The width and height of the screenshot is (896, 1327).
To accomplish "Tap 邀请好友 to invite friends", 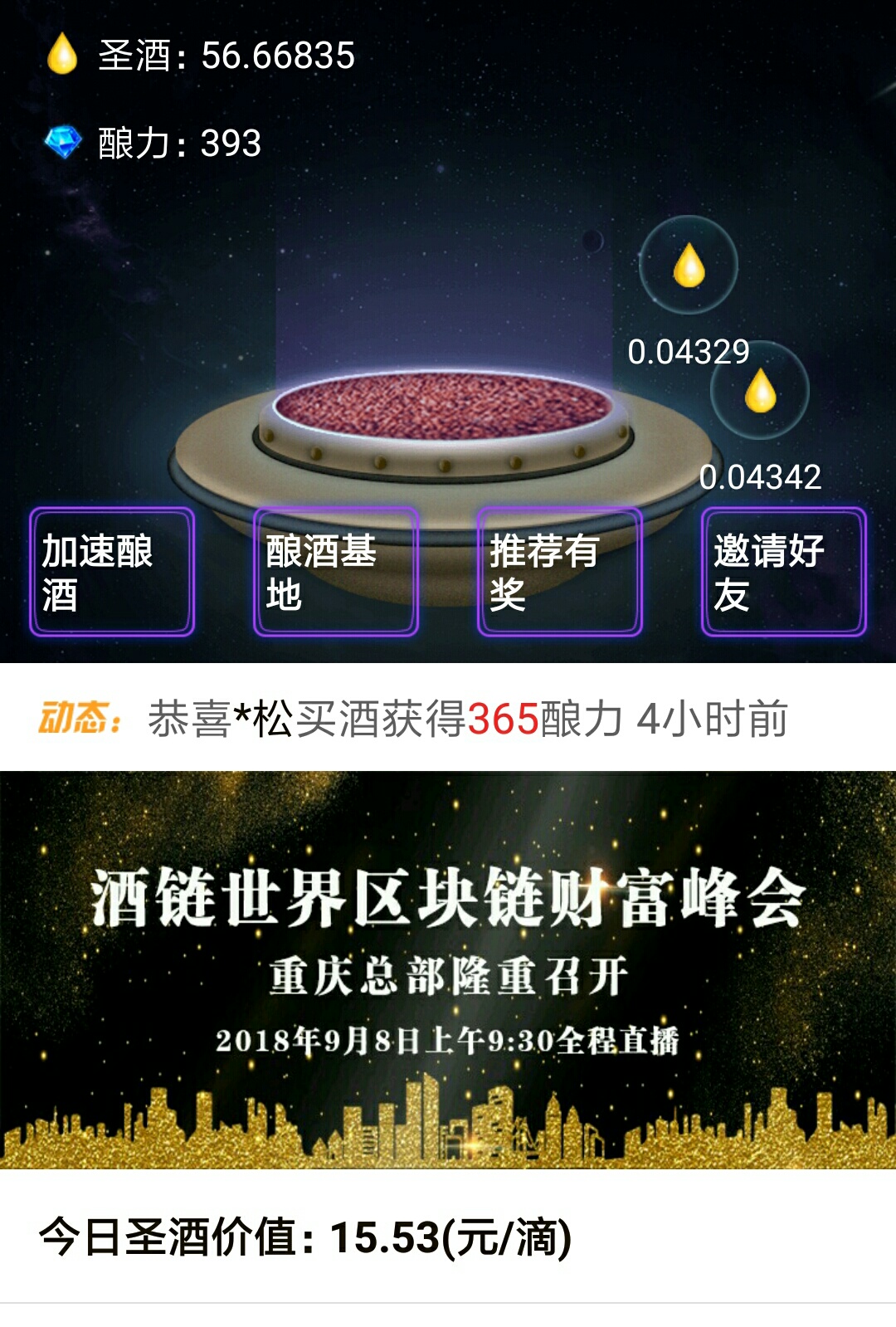I will click(783, 572).
